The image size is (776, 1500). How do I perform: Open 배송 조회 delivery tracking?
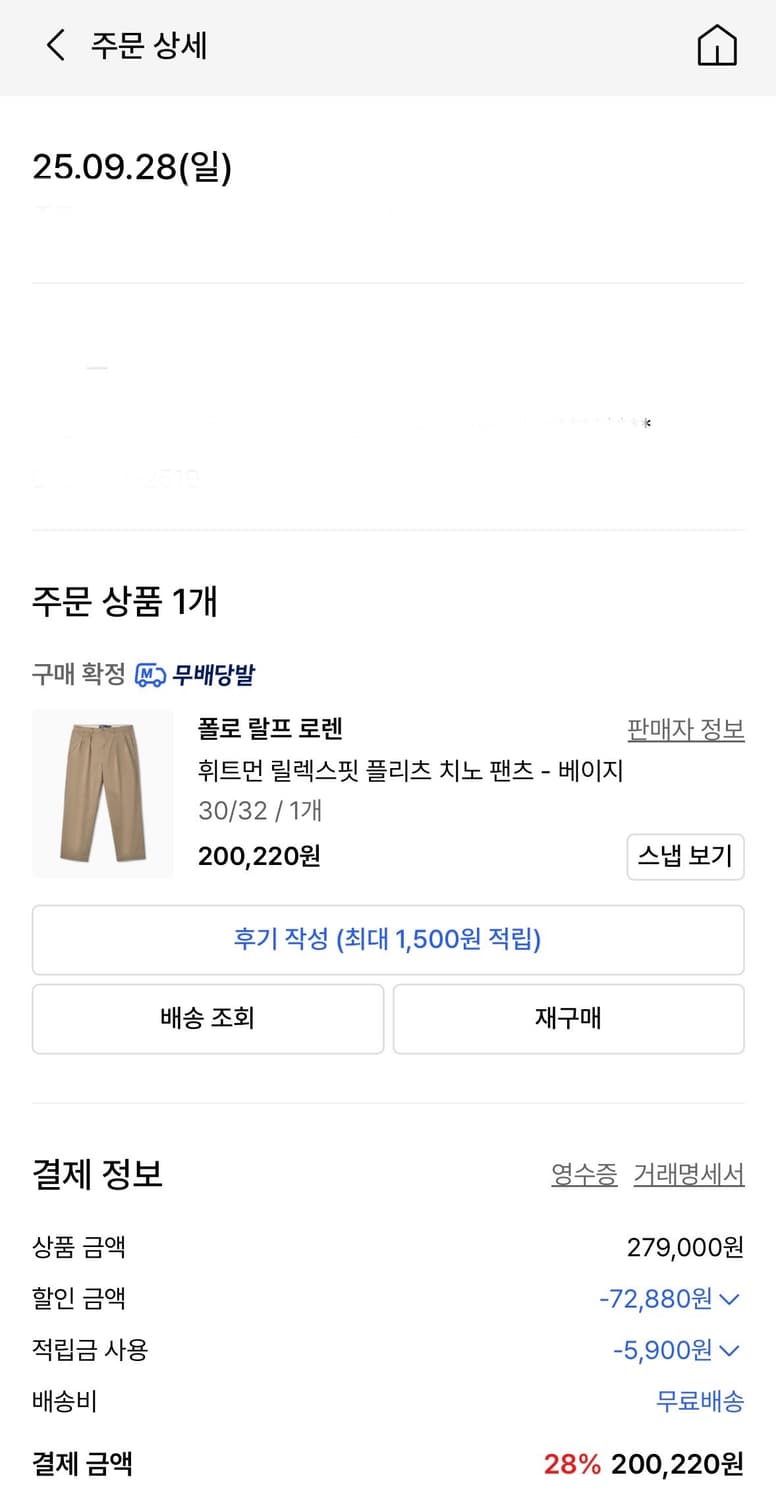pyautogui.click(x=208, y=1018)
